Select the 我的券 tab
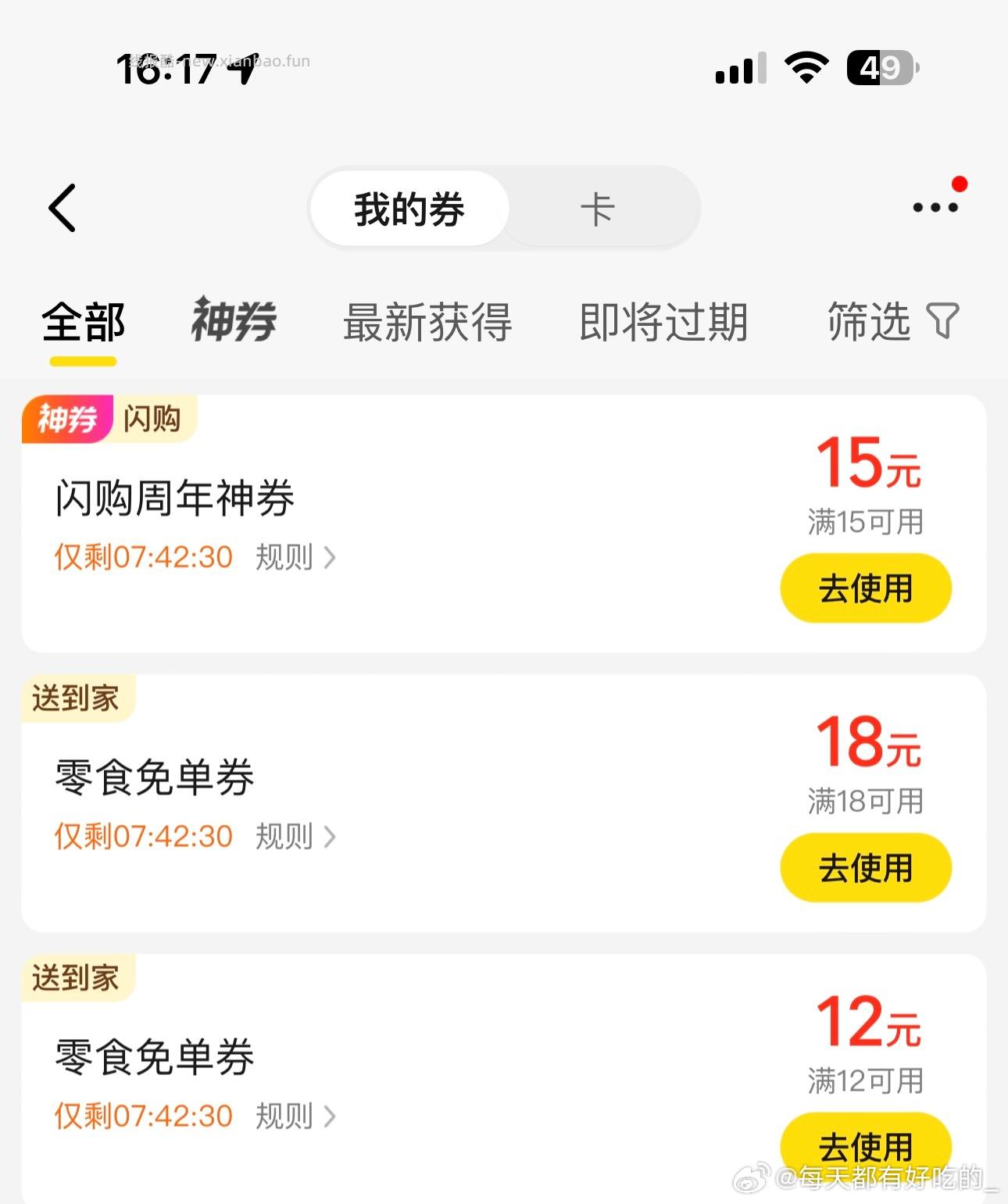 click(409, 208)
